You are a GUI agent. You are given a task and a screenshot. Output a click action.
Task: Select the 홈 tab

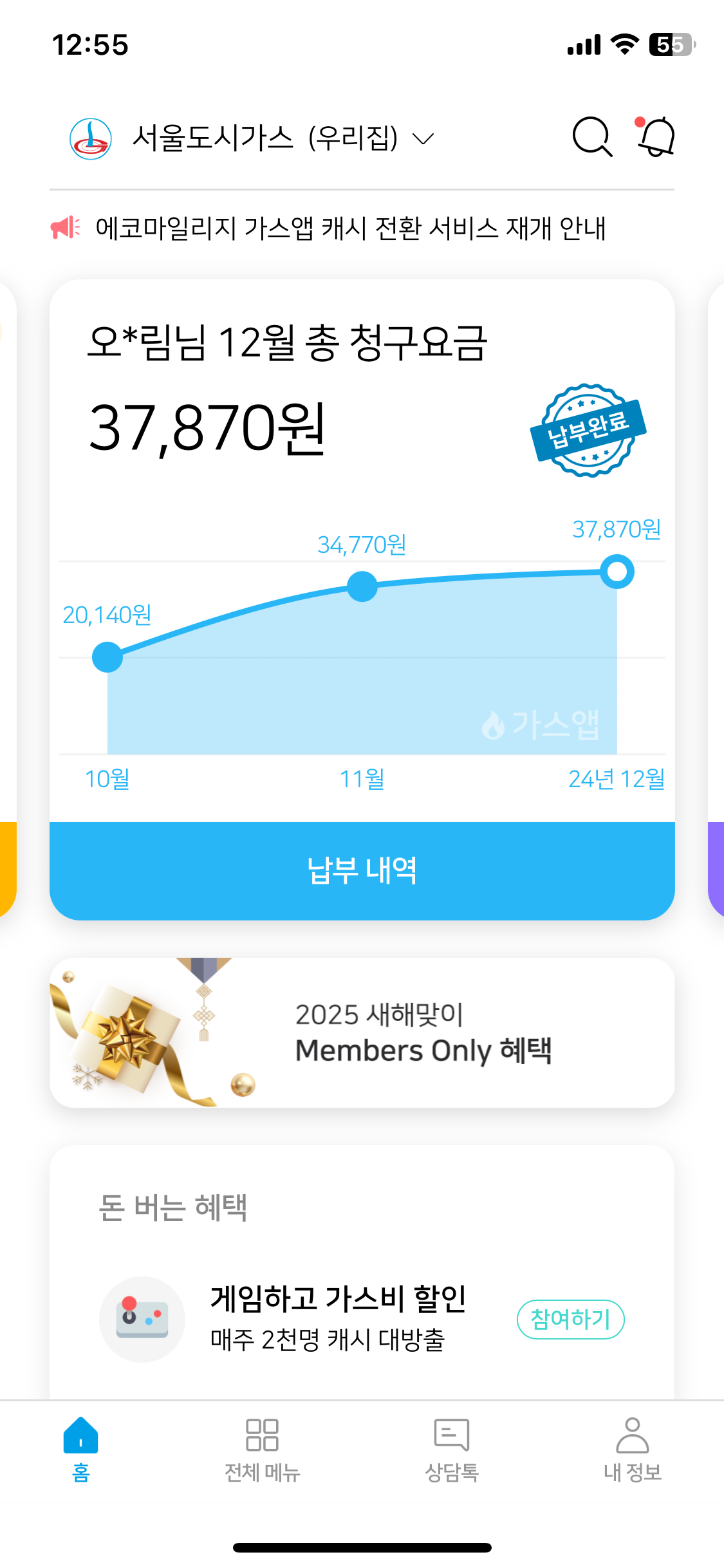[x=80, y=1450]
